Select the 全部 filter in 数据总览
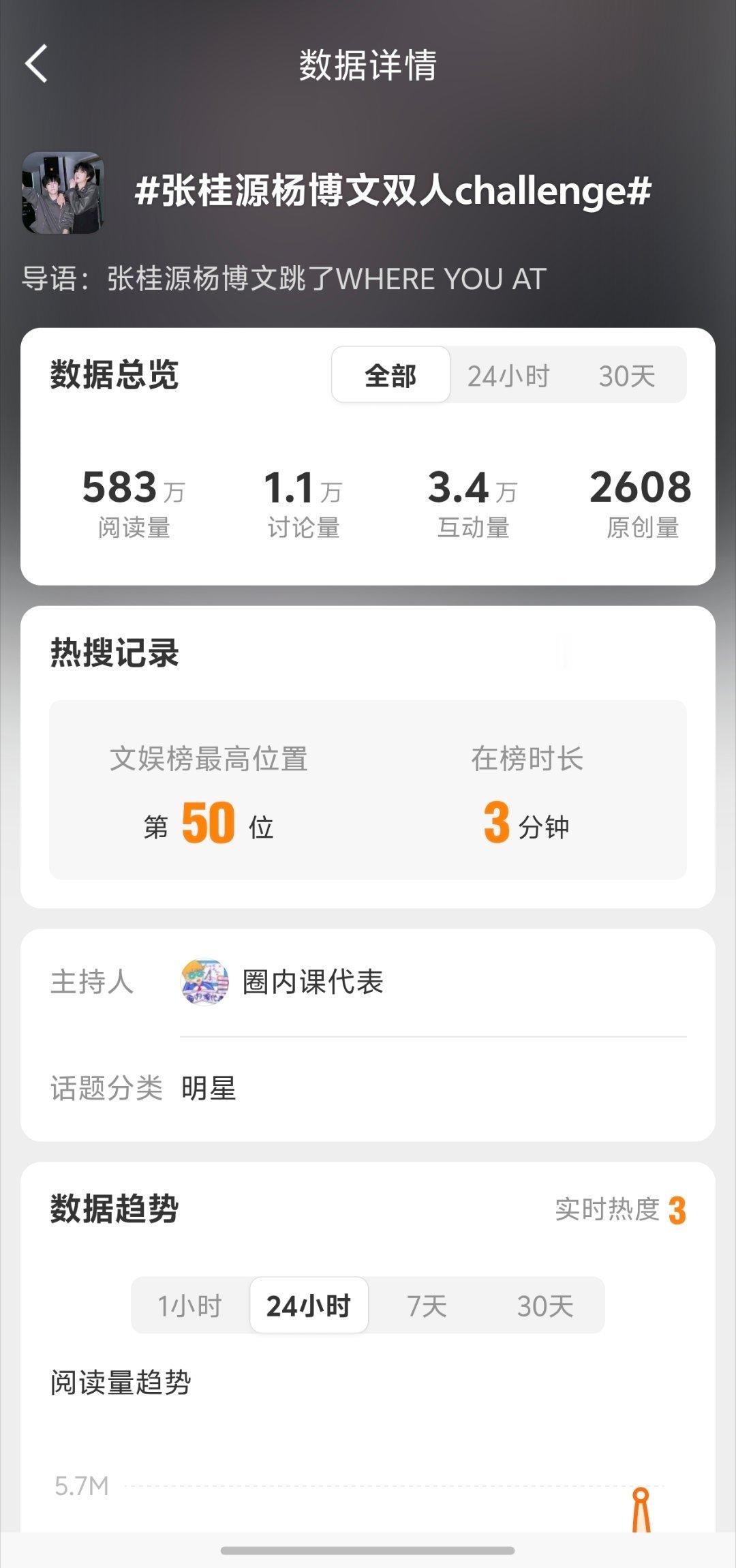Viewport: 736px width, 1568px height. click(389, 376)
